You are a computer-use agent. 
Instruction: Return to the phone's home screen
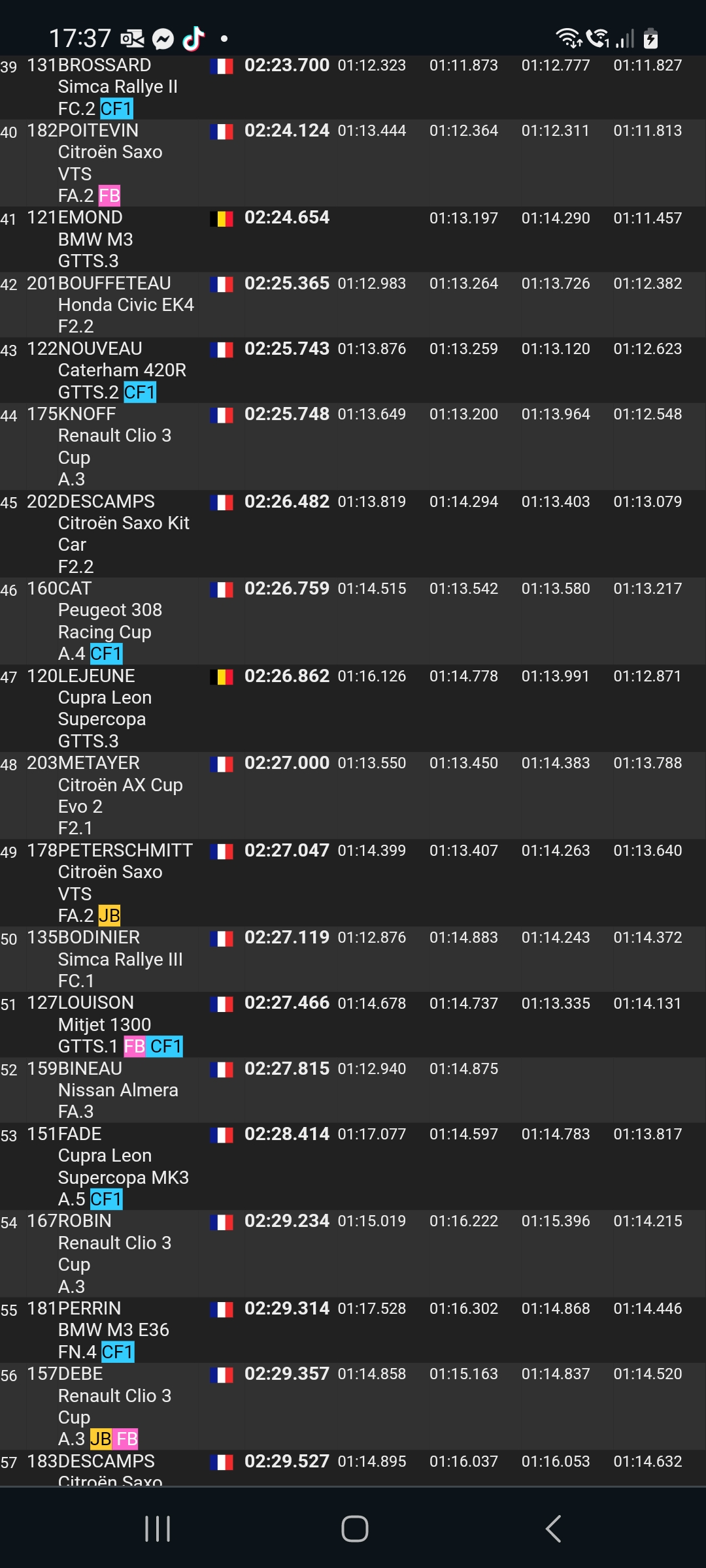pos(354,1529)
